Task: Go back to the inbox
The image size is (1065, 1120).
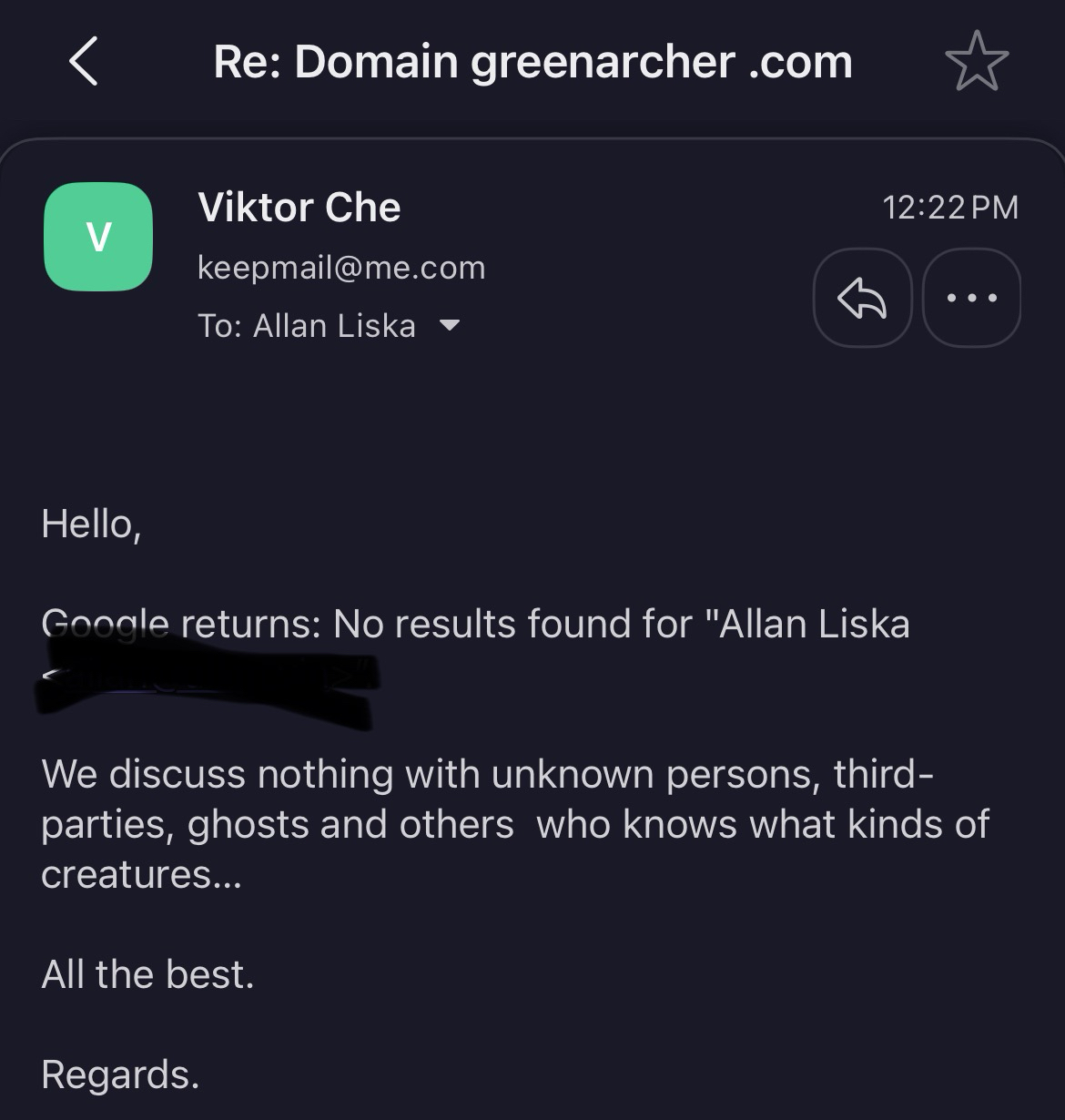Action: tap(83, 62)
